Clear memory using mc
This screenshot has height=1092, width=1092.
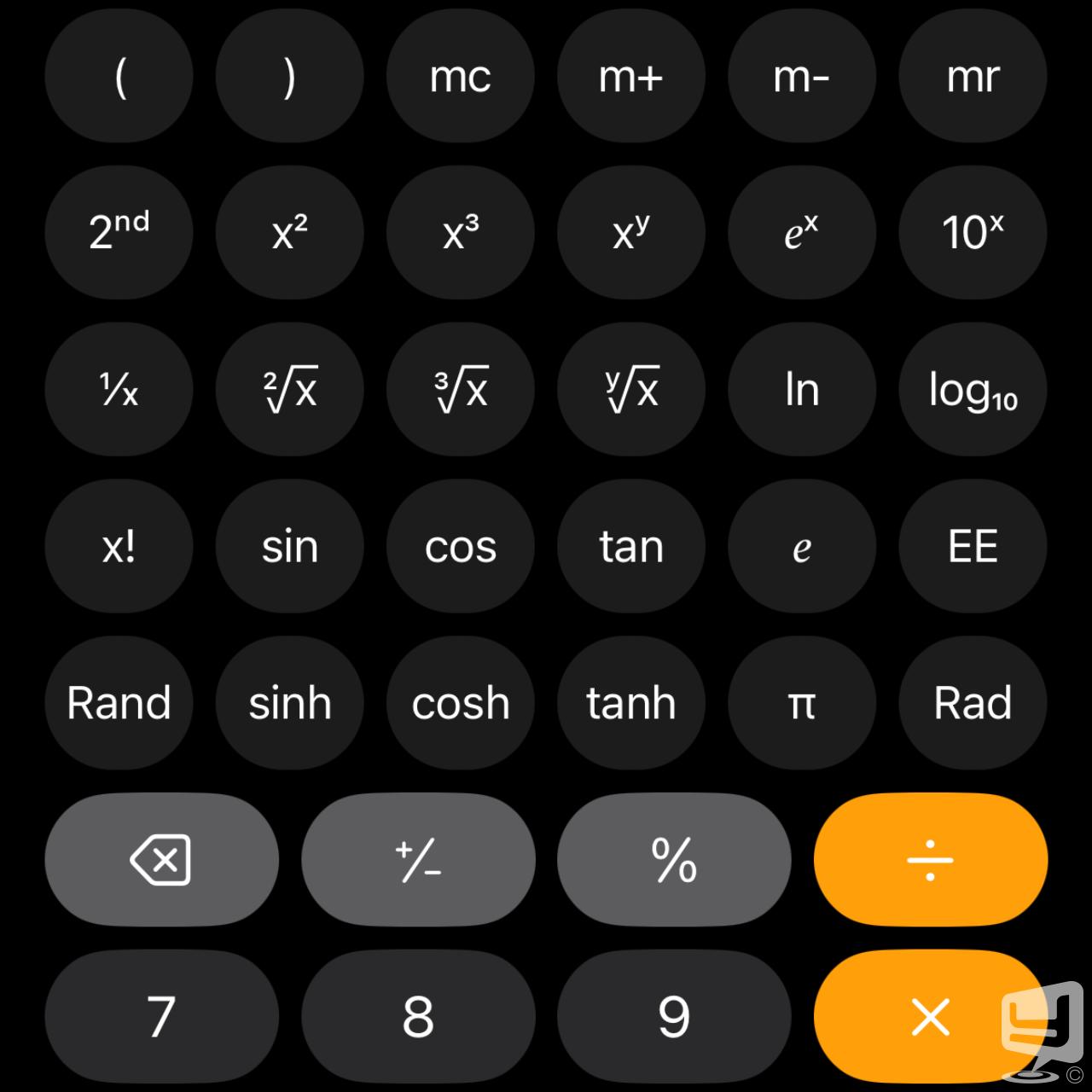click(x=461, y=76)
